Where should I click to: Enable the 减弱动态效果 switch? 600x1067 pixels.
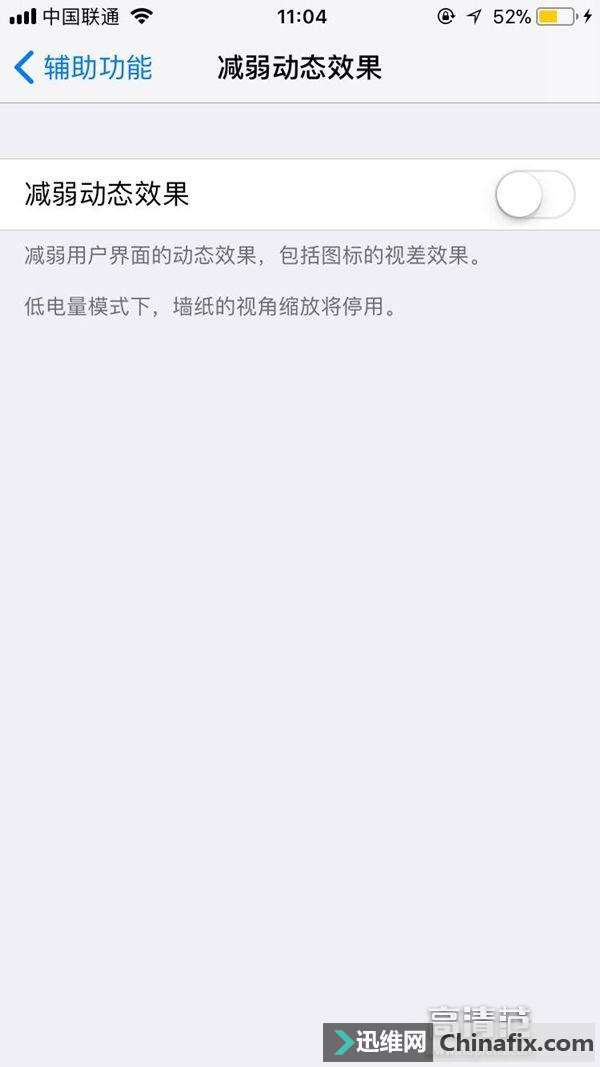534,194
